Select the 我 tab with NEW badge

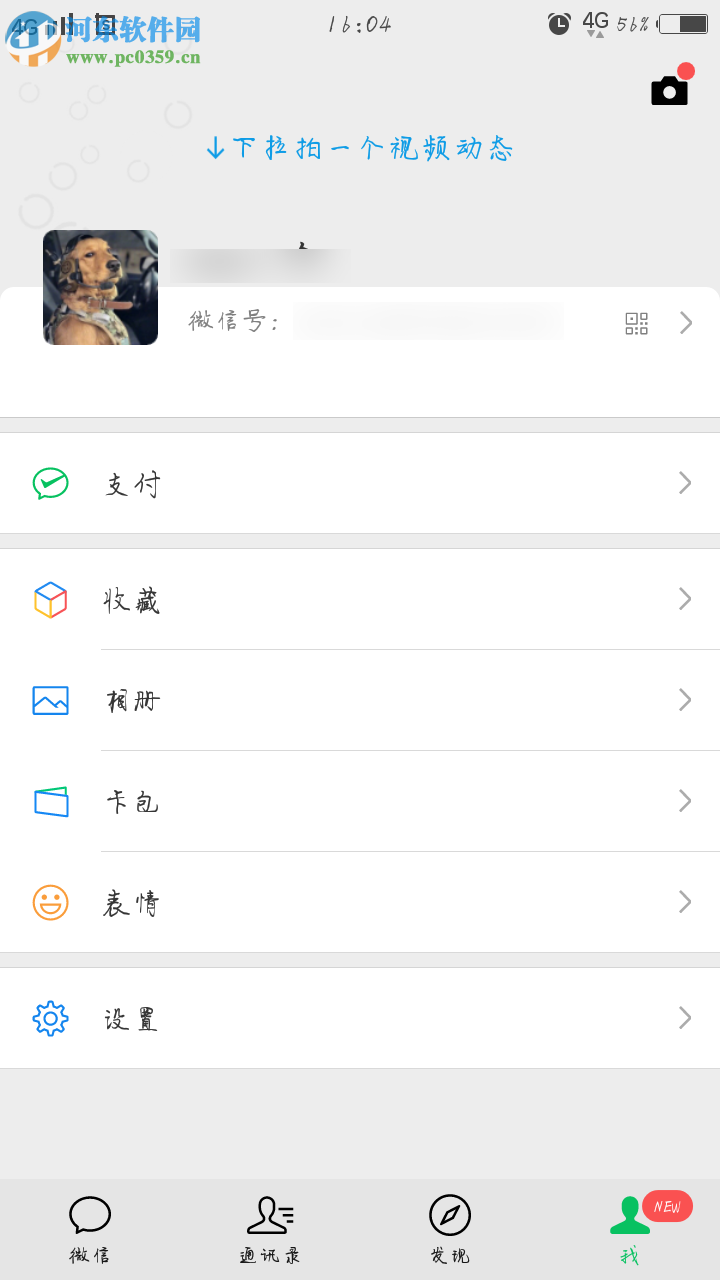pos(630,1228)
